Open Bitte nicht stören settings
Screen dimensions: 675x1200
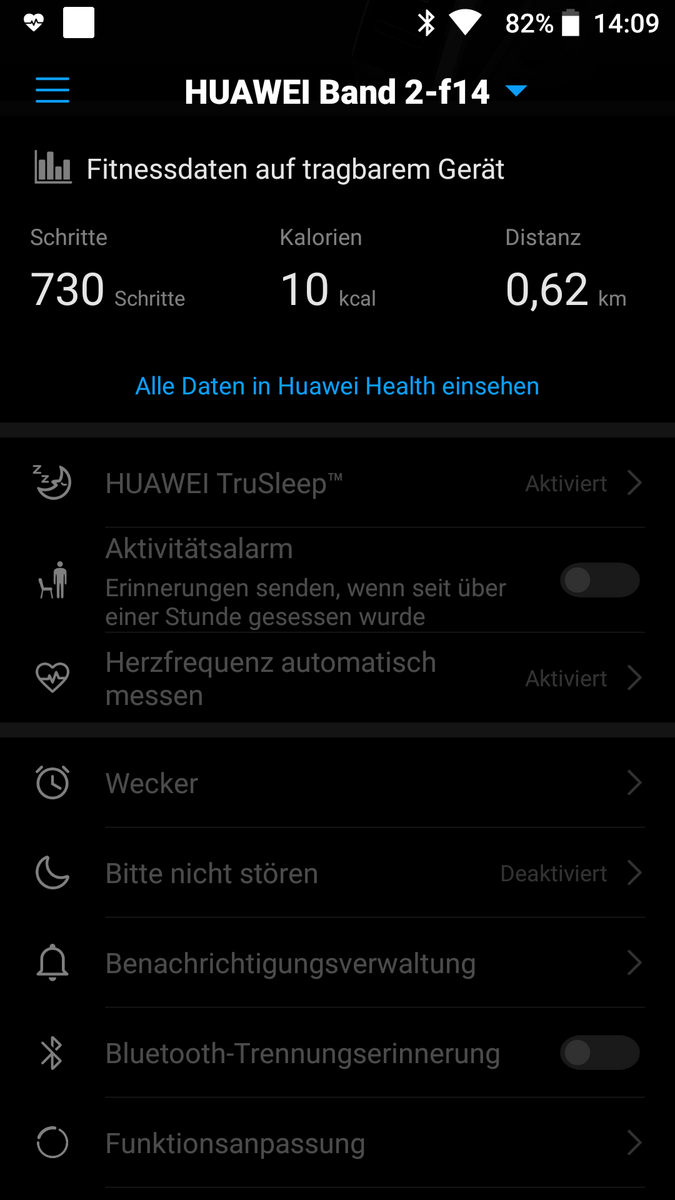[x=337, y=874]
